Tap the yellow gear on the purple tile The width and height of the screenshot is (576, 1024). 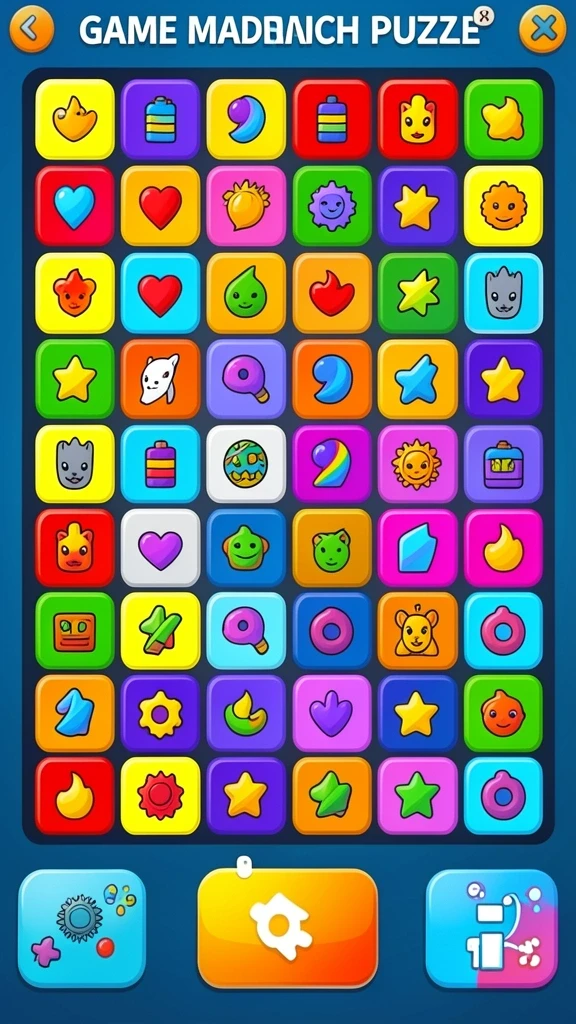point(160,713)
